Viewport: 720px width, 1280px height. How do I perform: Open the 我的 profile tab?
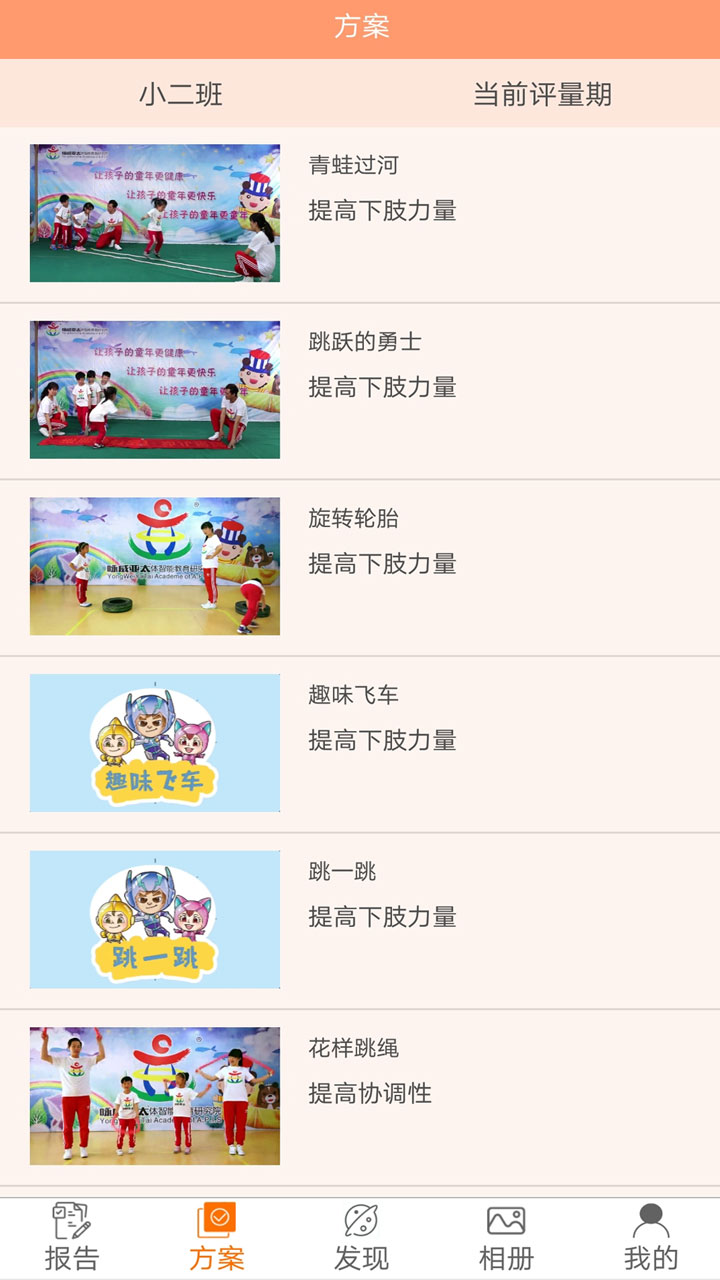[x=650, y=1237]
